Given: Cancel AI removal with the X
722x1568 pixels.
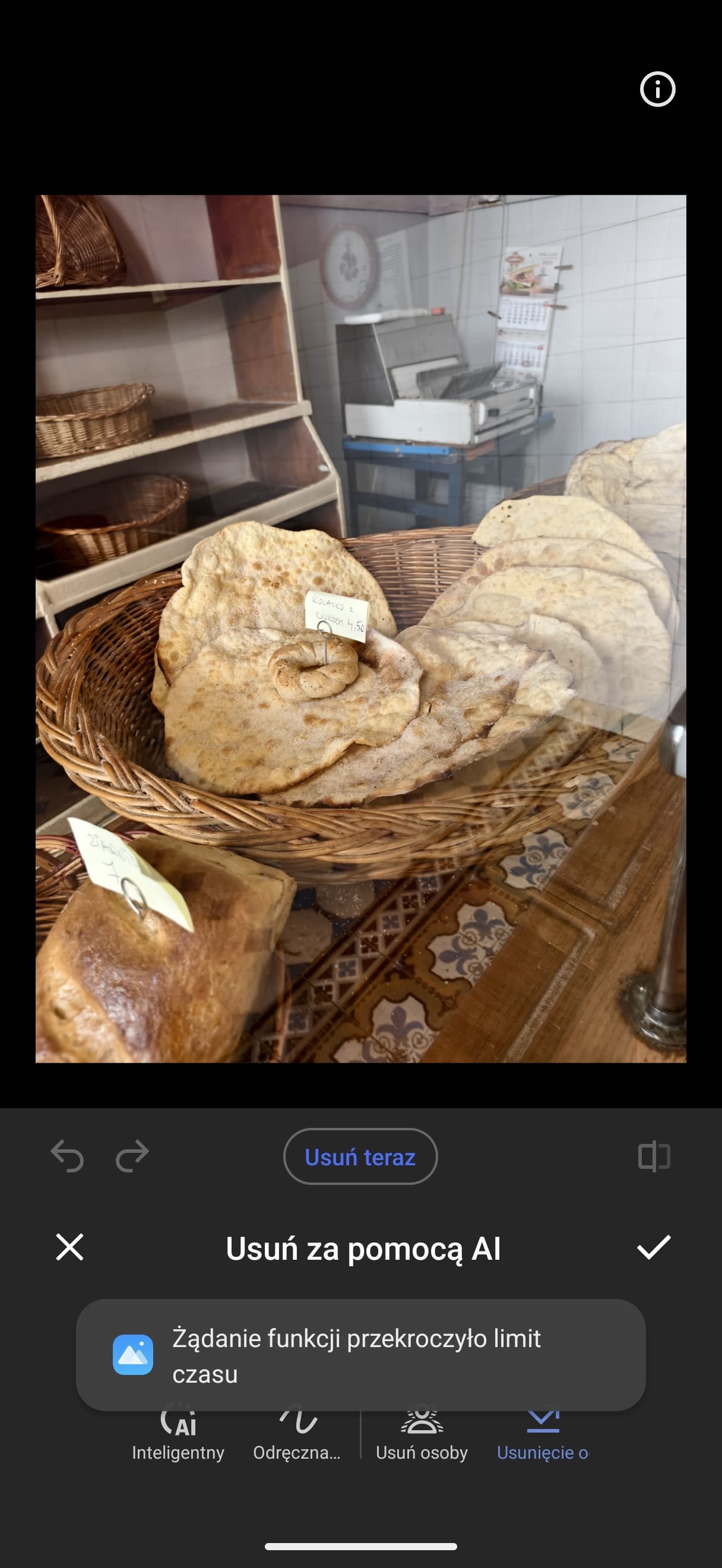Looking at the screenshot, I should [70, 1247].
